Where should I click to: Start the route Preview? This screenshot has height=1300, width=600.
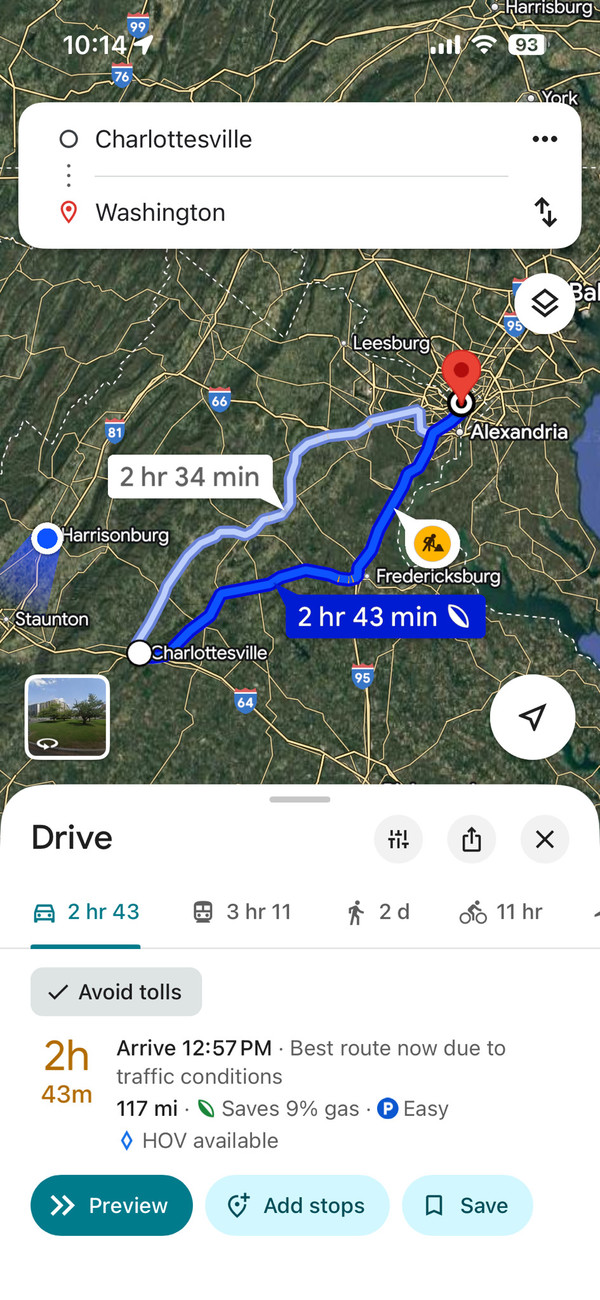pos(111,1205)
